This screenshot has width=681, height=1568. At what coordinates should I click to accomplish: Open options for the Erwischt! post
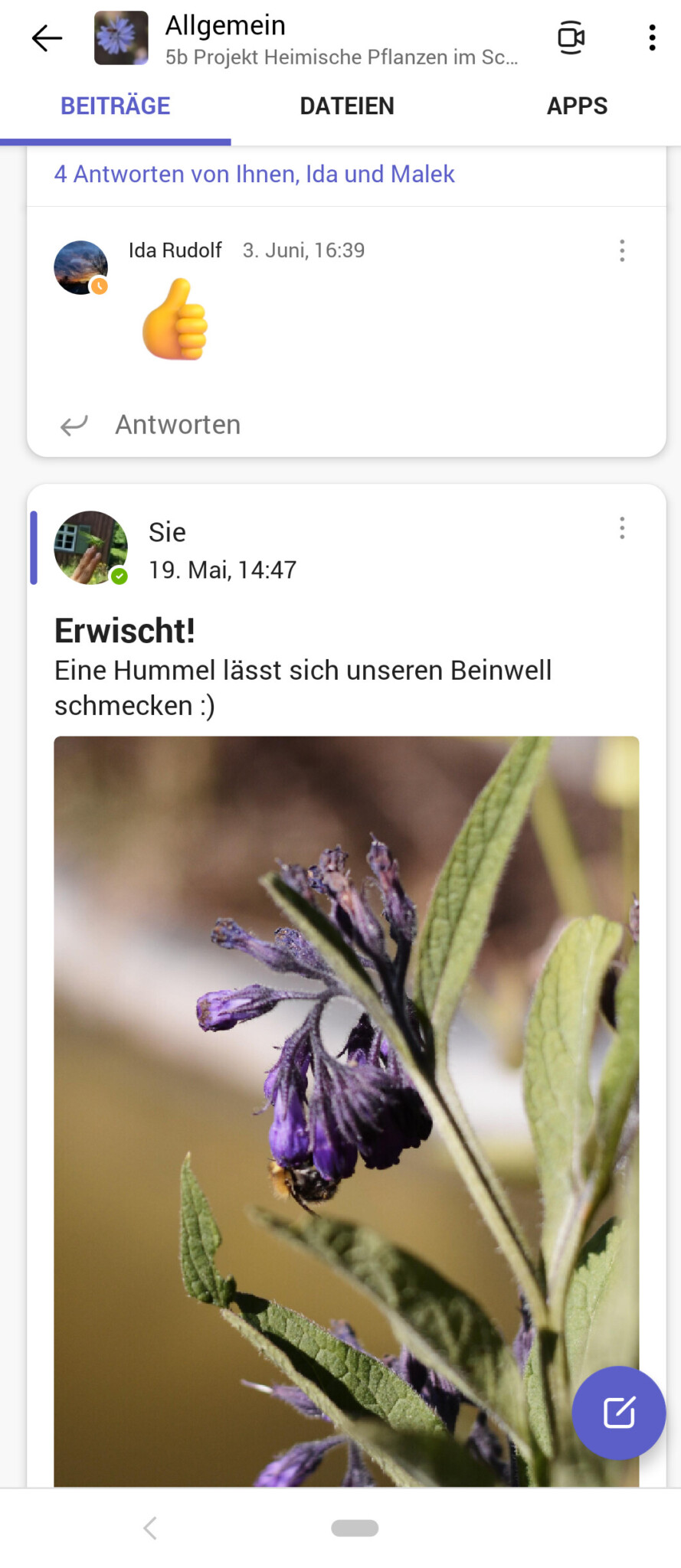pyautogui.click(x=622, y=528)
